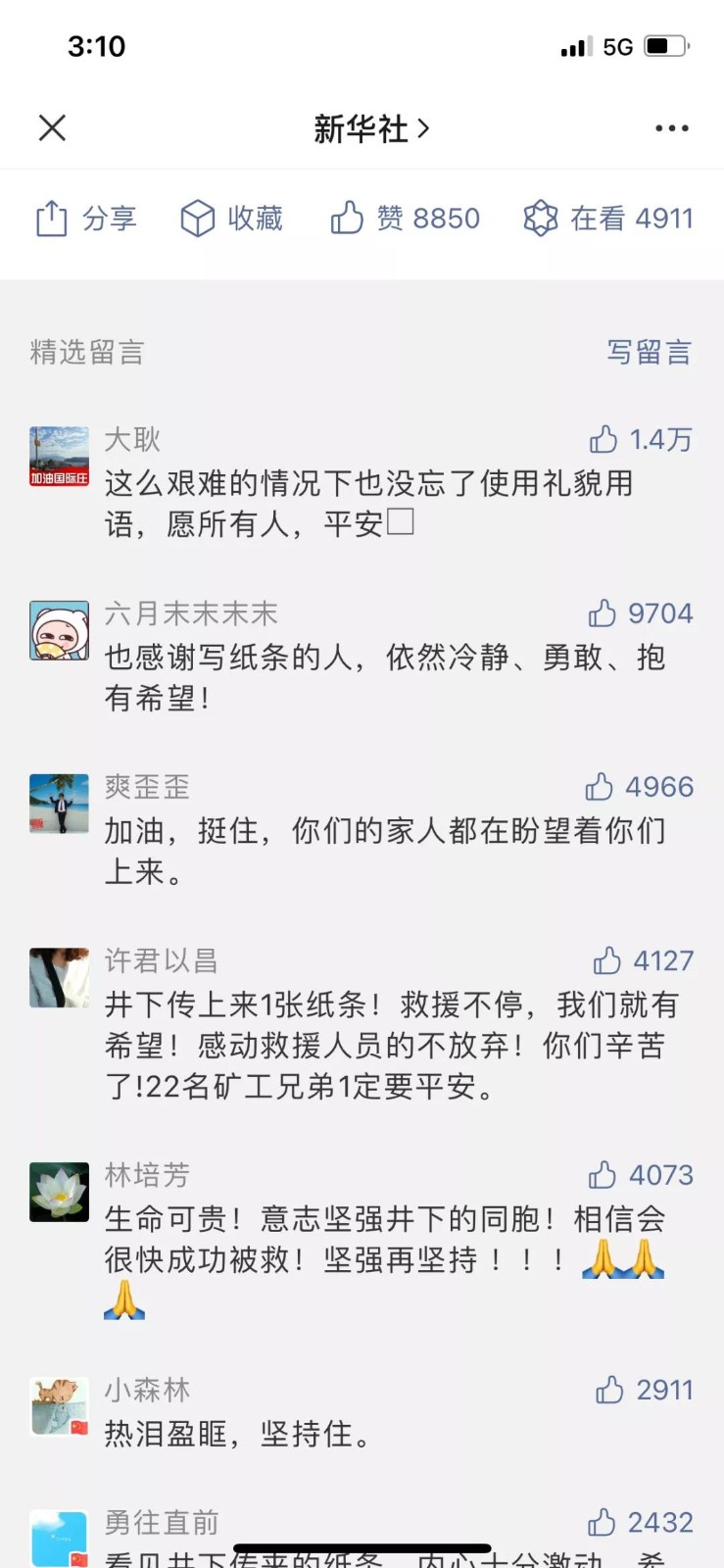Like 爽歪歪's comment
The width and height of the screenshot is (724, 1568).
coord(600,787)
